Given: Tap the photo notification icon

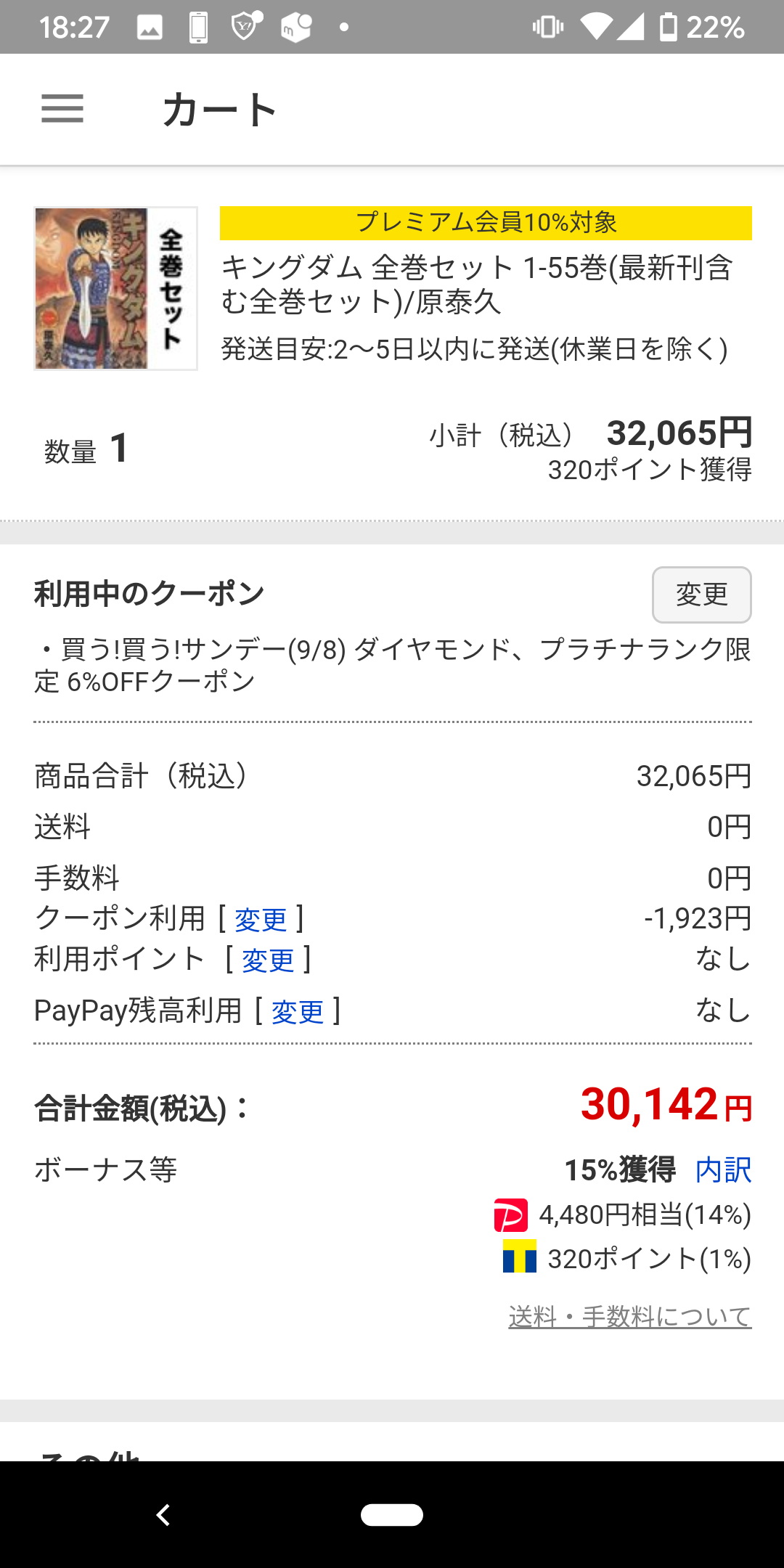Looking at the screenshot, I should click(149, 26).
